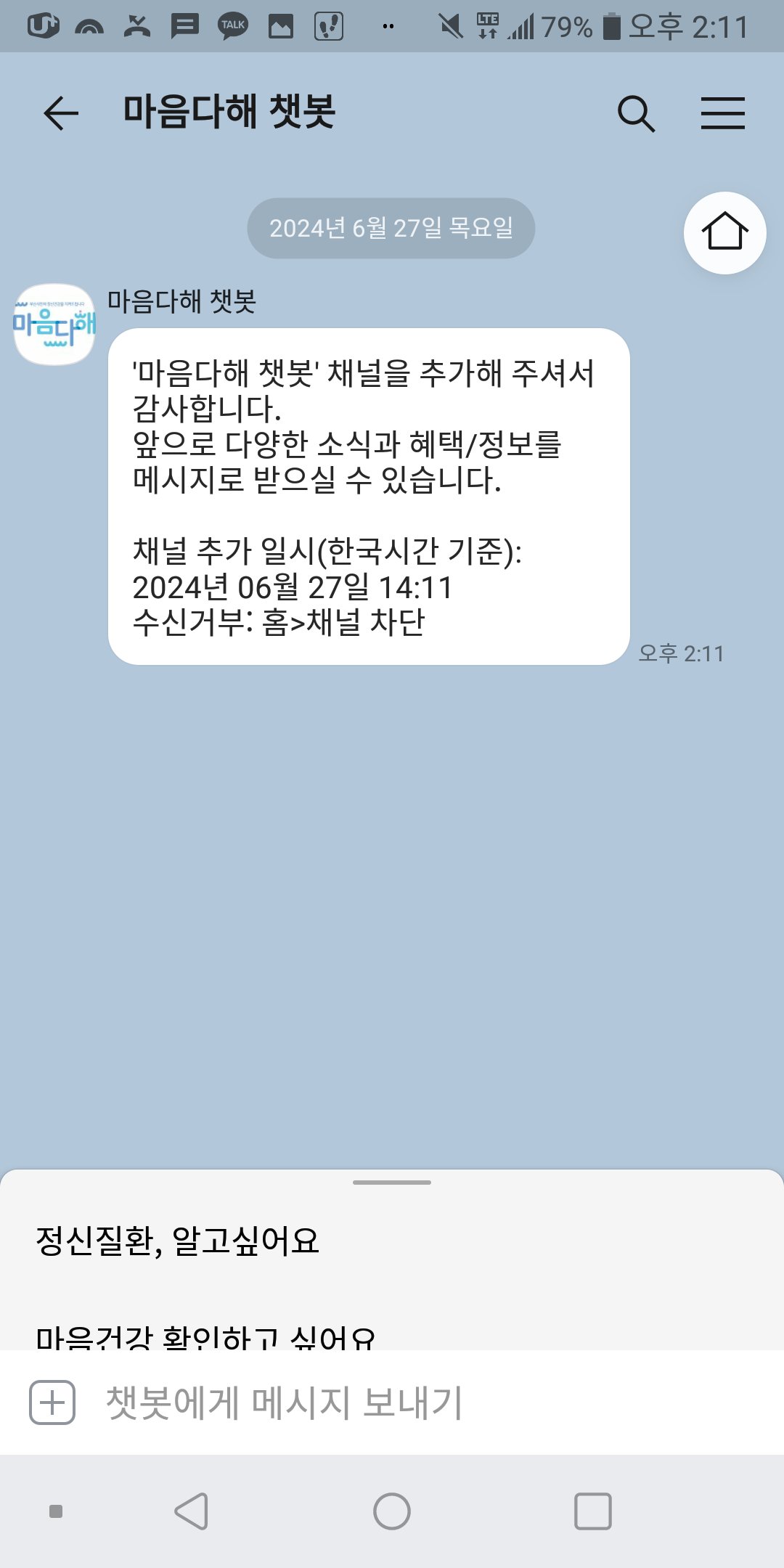Choose the 마음건강 확인하고 싶어요 option

tap(206, 1336)
